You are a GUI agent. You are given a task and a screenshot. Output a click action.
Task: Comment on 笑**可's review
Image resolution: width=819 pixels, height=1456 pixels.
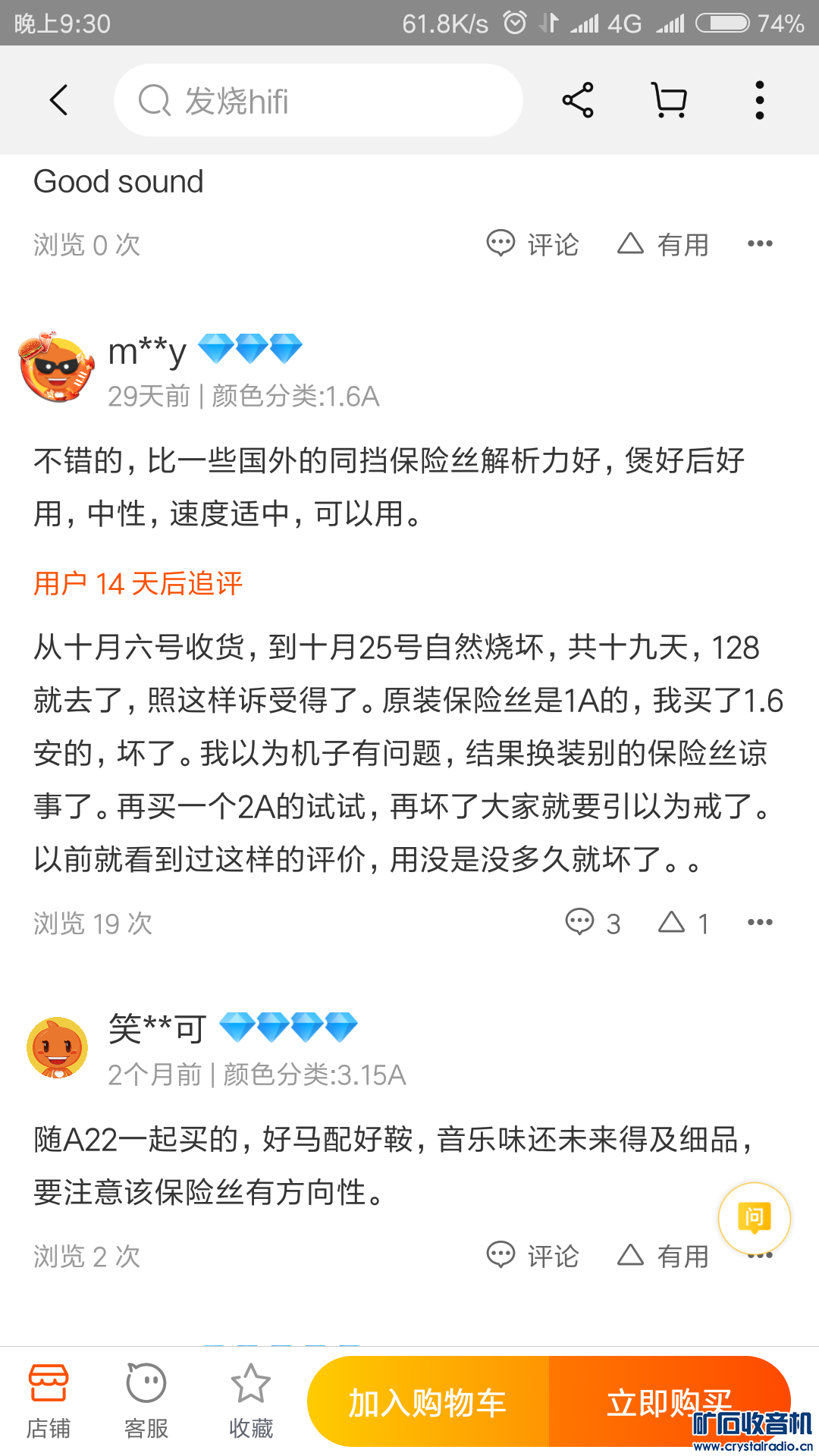point(533,1256)
